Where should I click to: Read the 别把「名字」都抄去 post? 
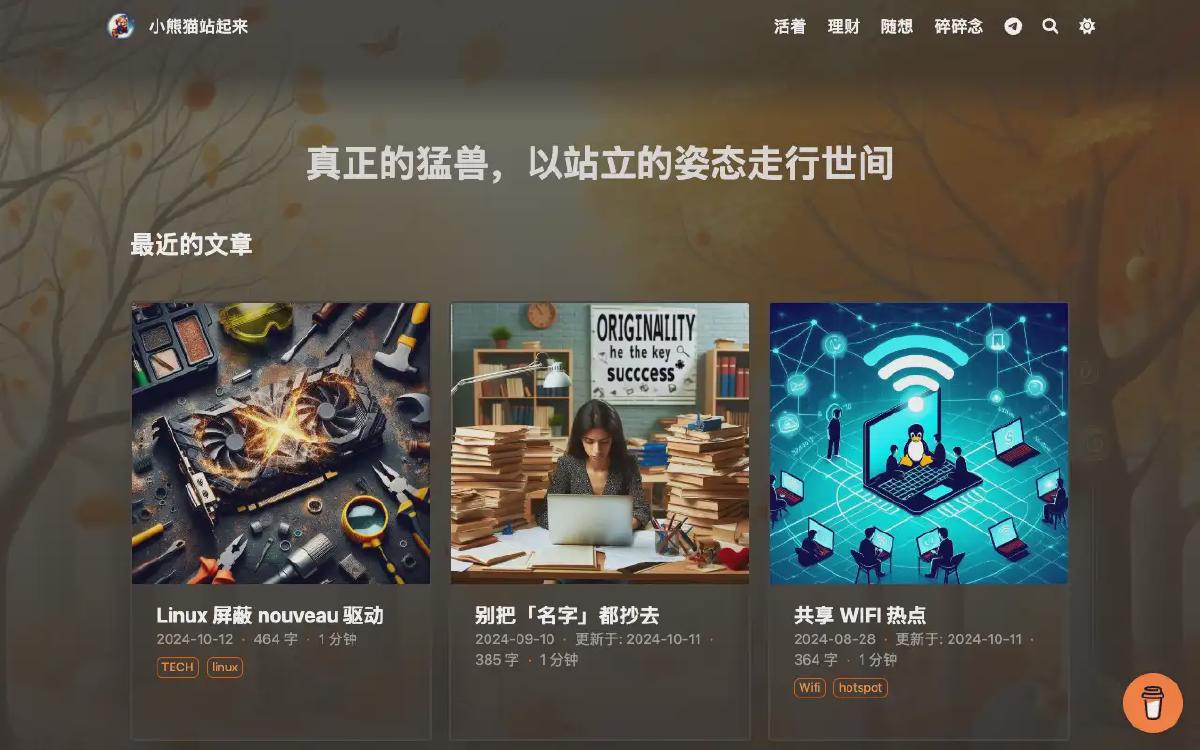566,615
